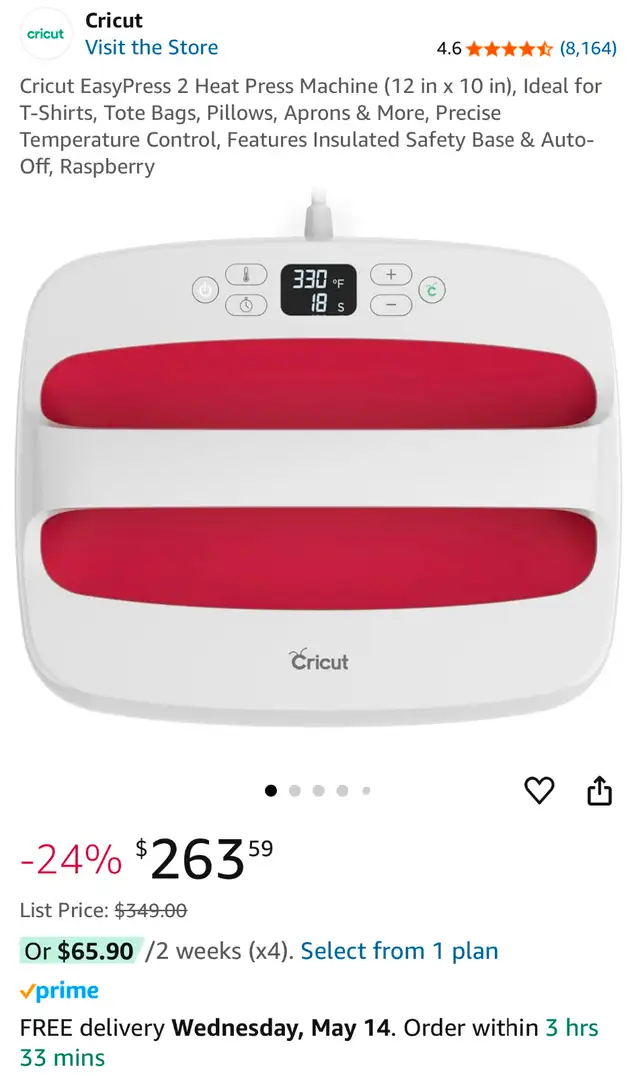The width and height of the screenshot is (640, 1076).
Task: Open Select from 1 plan link
Action: [399, 951]
